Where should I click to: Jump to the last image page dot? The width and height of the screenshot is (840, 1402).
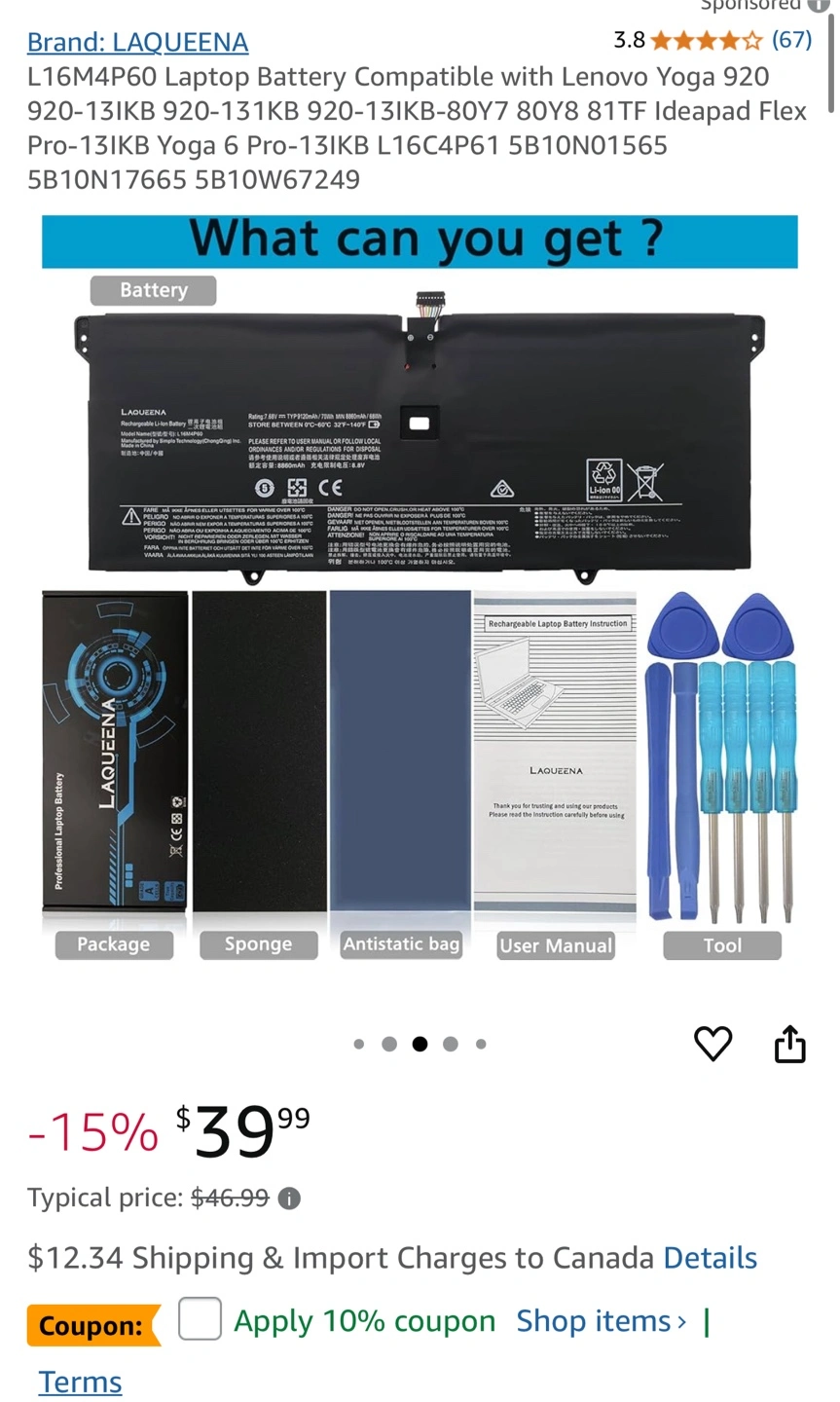(x=481, y=1044)
